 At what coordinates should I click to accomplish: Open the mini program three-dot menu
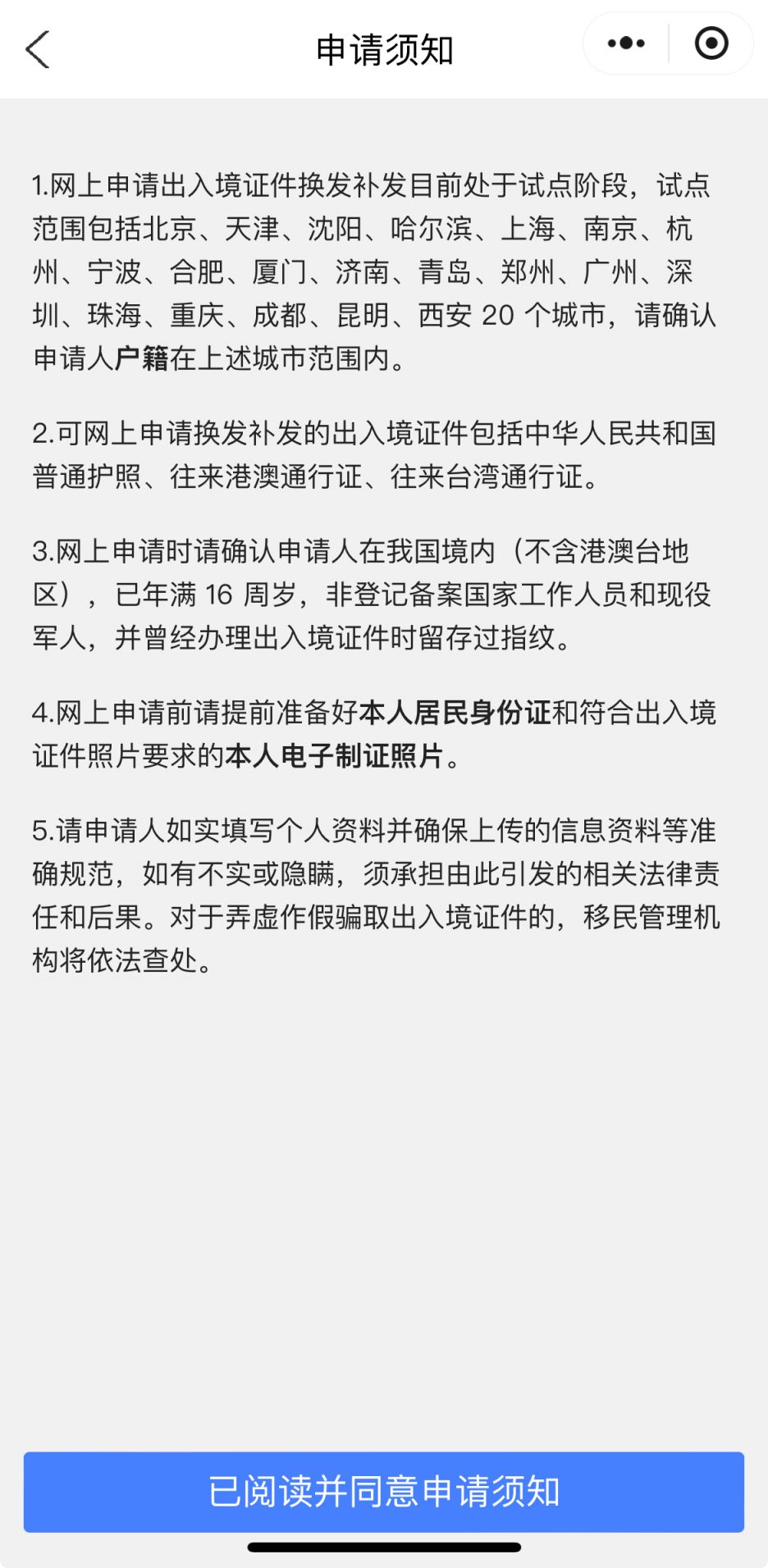pyautogui.click(x=626, y=43)
